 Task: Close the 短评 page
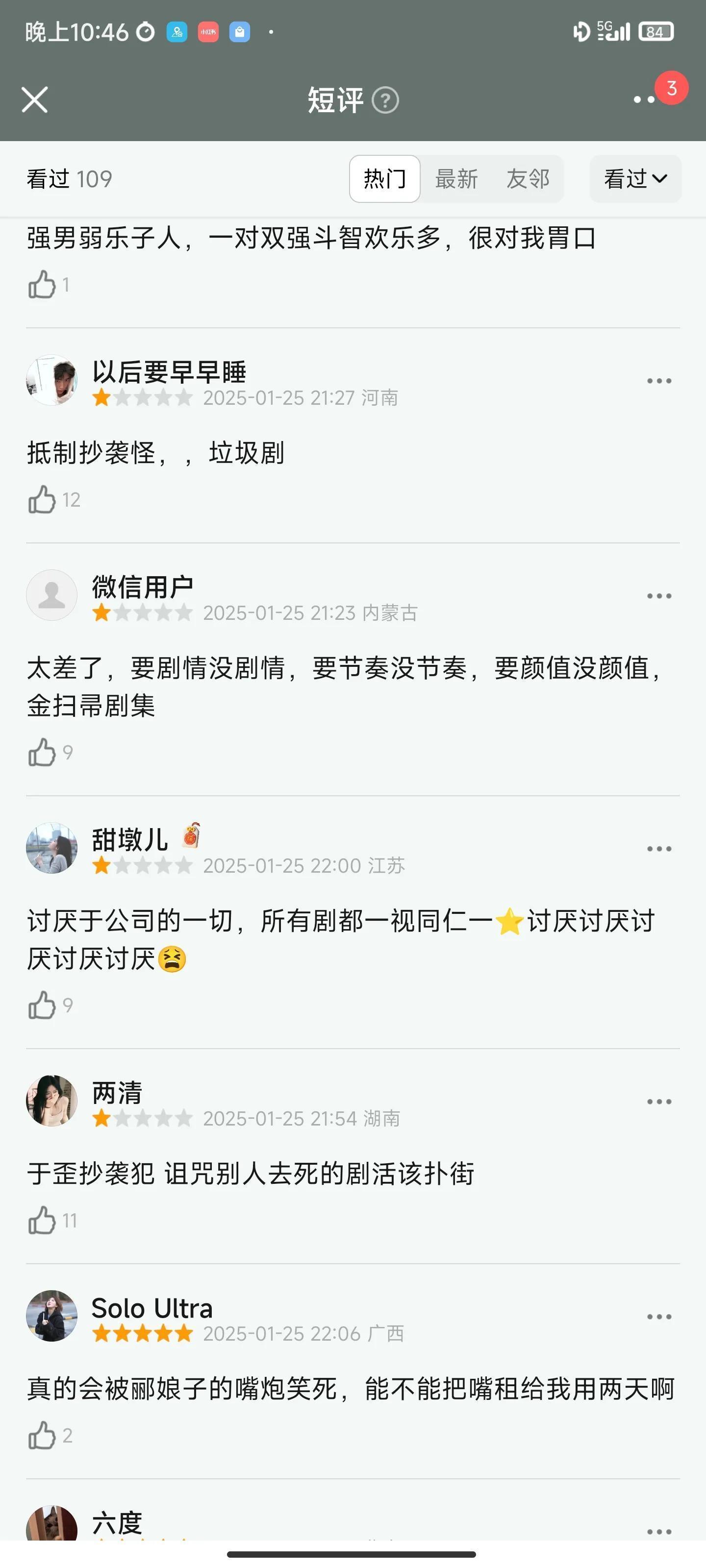(35, 100)
